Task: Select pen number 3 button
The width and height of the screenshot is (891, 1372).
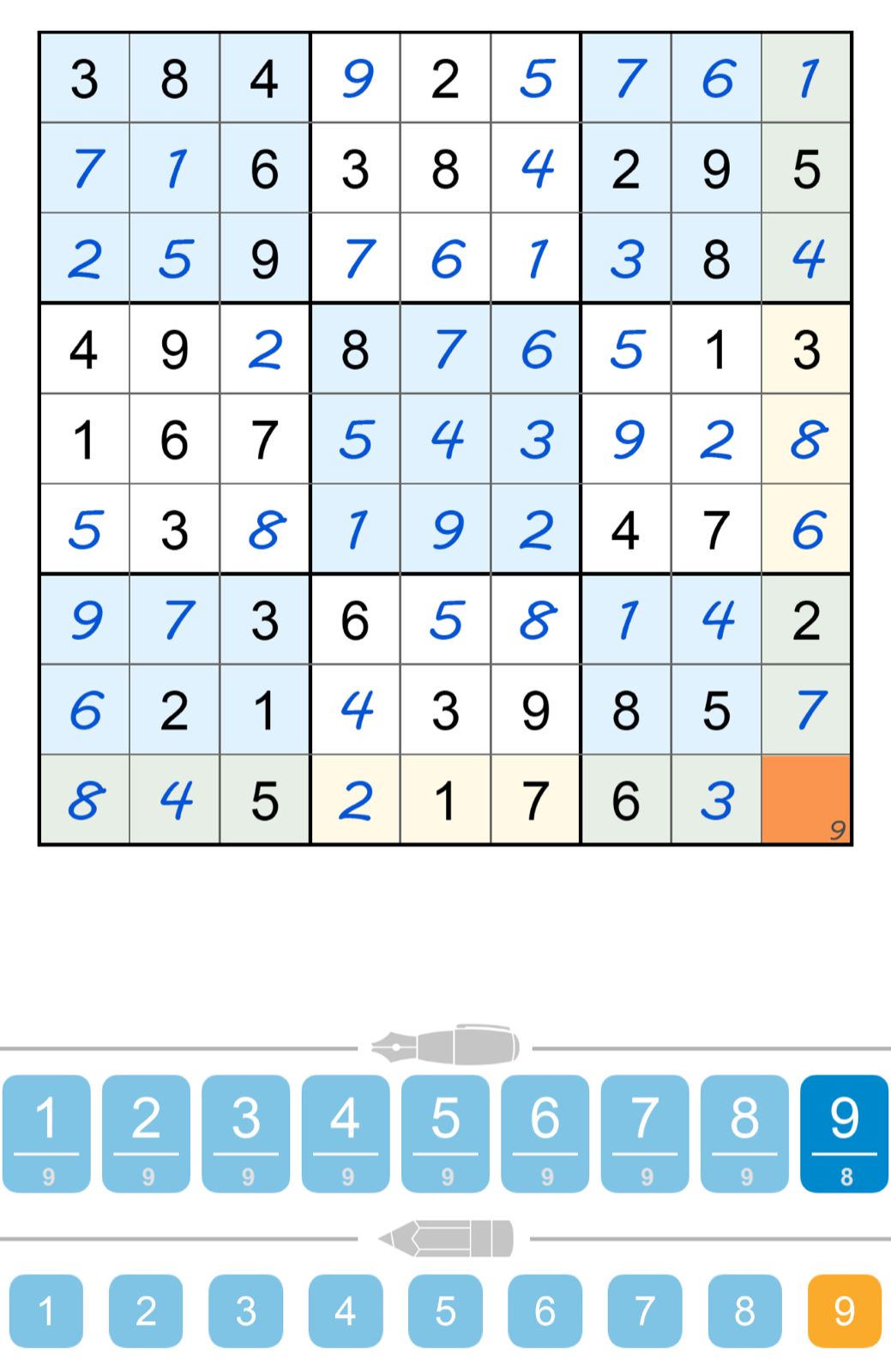Action: click(246, 1133)
